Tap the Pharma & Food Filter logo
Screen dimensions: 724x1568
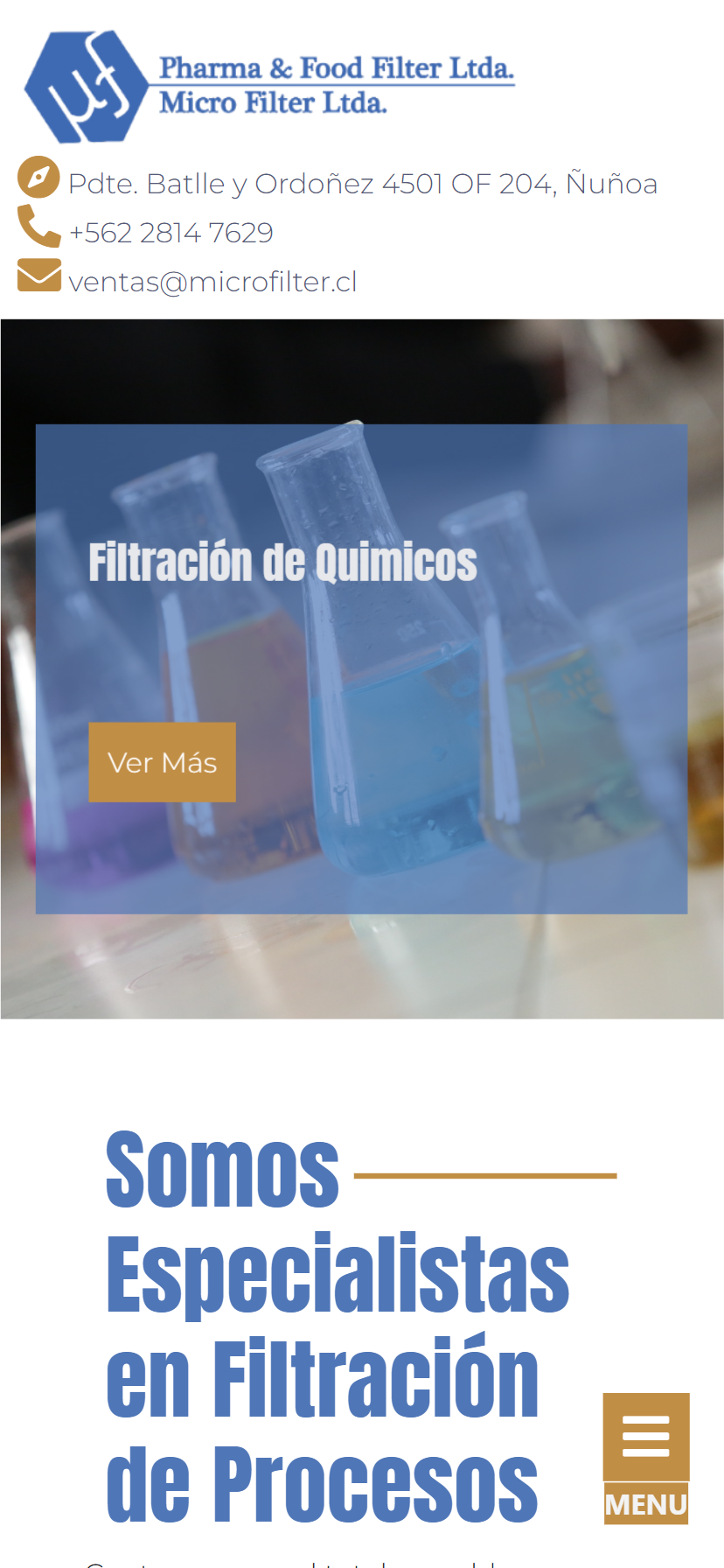point(269,86)
